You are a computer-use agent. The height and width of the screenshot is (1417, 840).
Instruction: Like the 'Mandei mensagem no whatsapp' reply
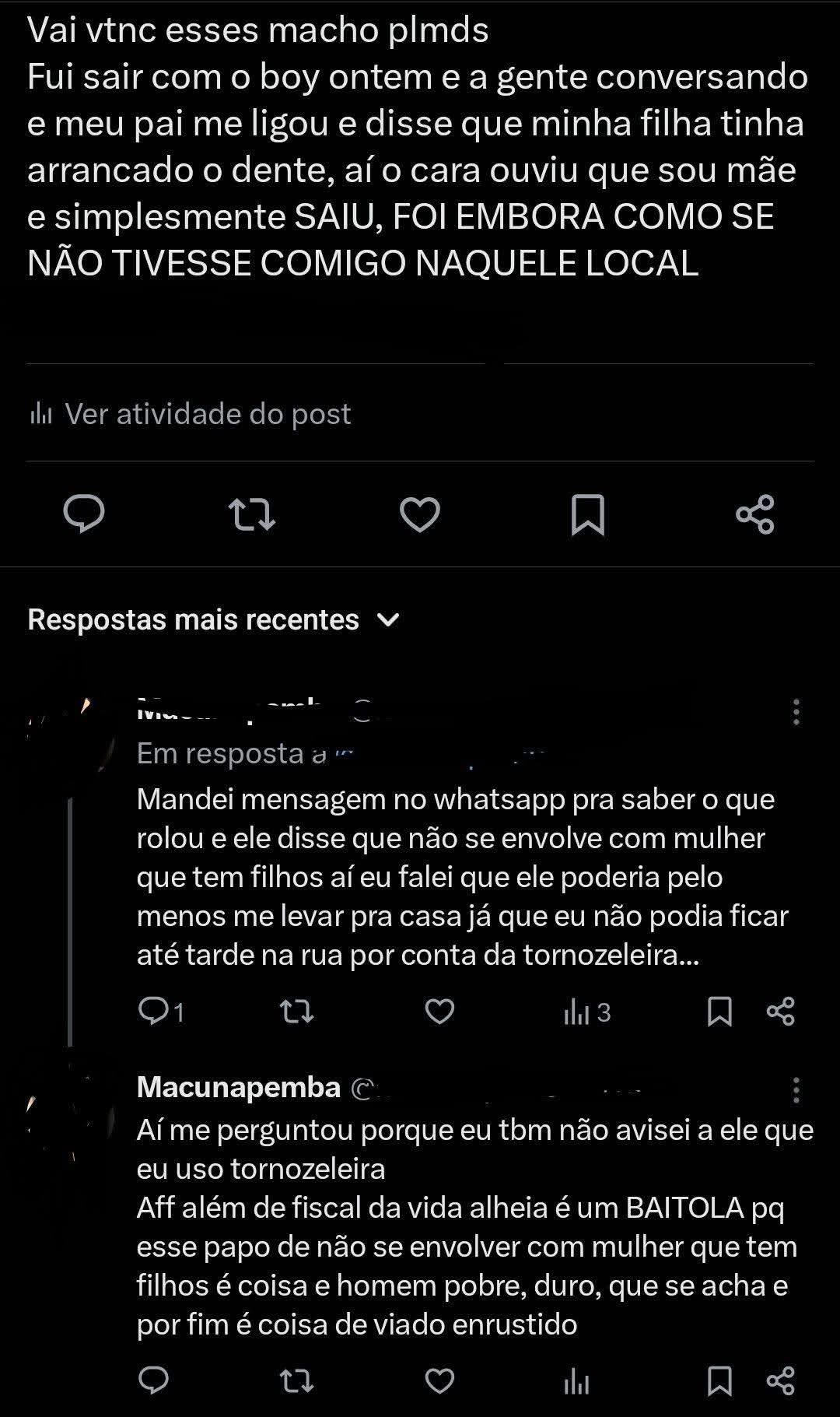(x=439, y=1011)
